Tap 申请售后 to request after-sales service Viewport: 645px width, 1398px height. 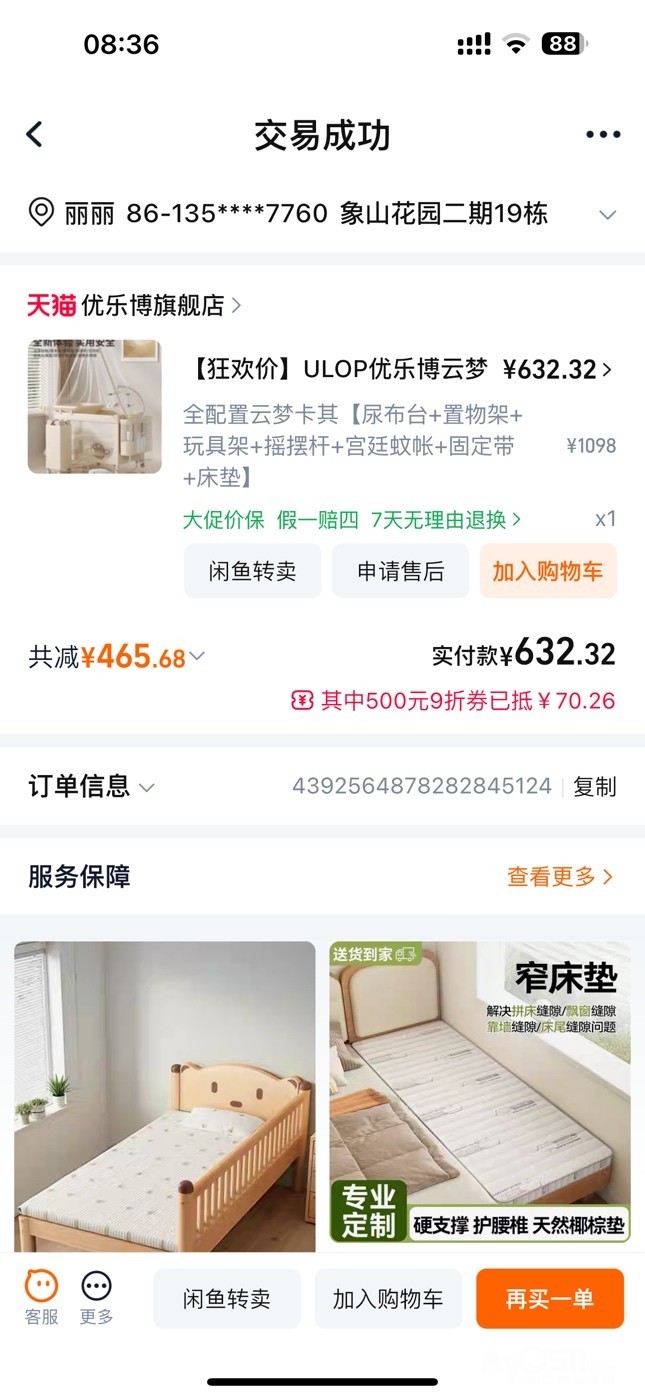pos(400,572)
